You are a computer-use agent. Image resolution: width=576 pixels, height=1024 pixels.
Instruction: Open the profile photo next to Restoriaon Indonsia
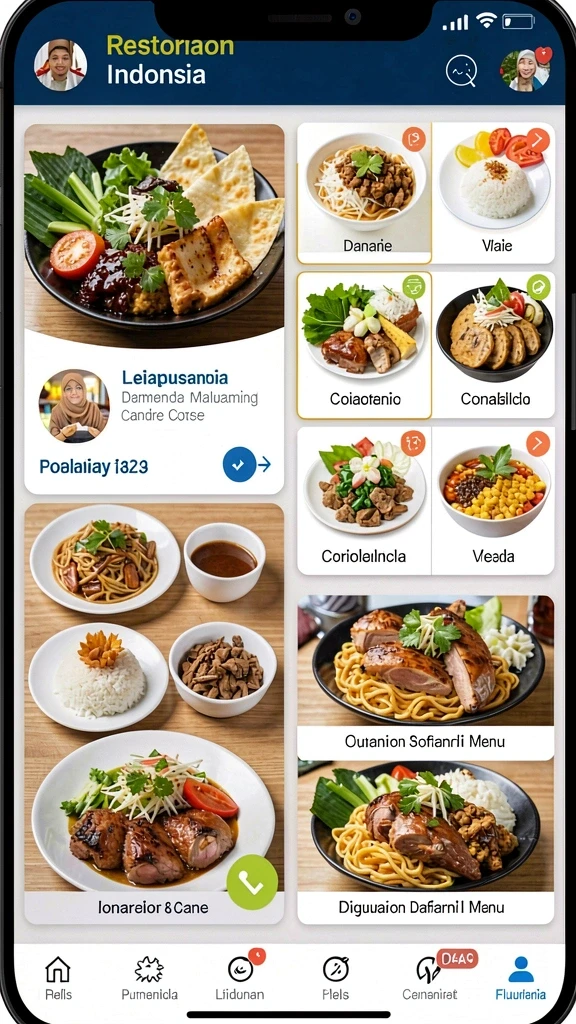60,65
